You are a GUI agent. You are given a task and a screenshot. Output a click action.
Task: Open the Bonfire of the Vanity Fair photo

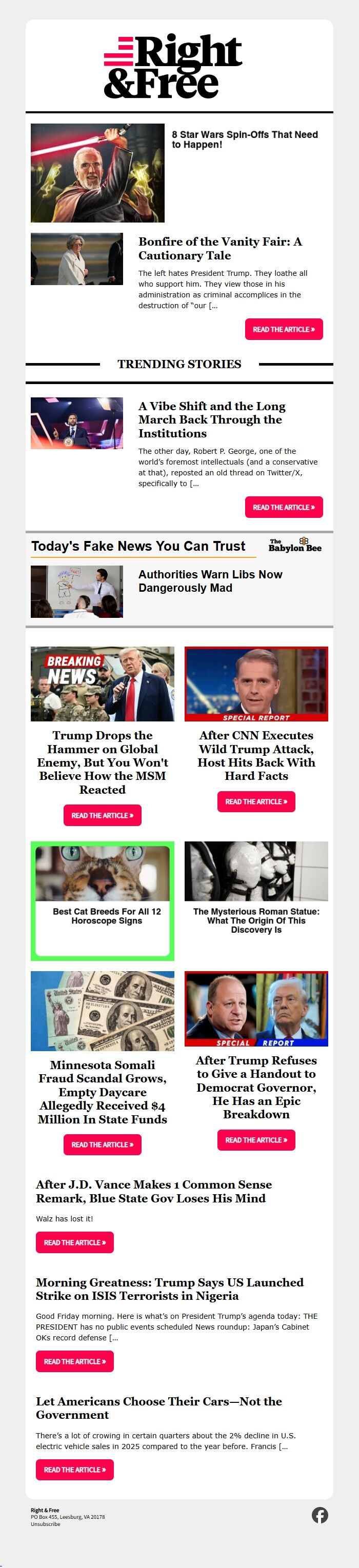(76, 259)
